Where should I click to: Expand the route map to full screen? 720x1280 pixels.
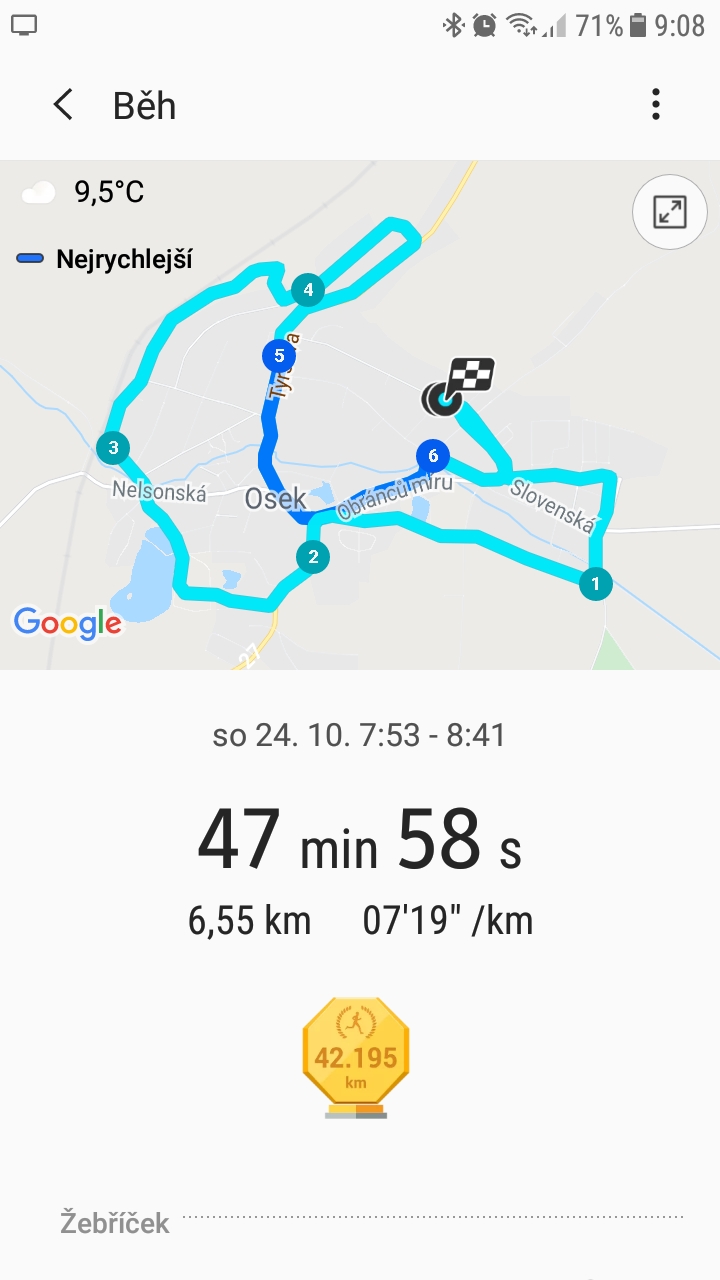coord(668,211)
